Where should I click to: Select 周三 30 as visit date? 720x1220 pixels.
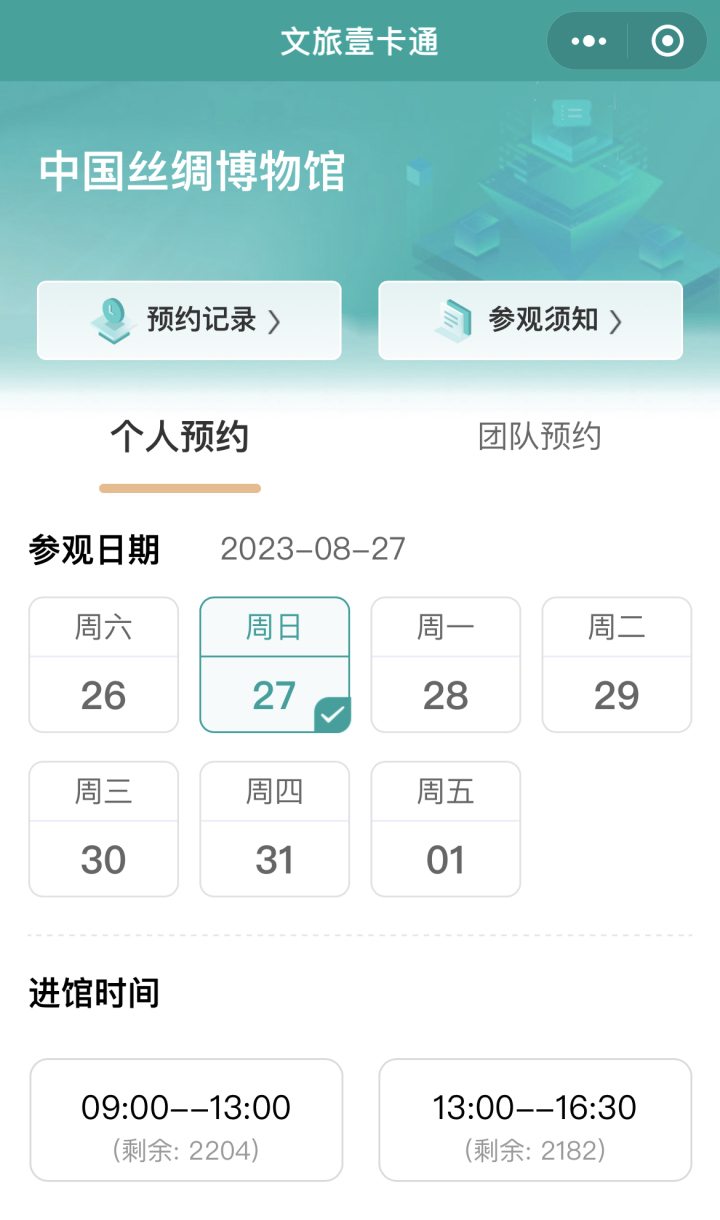104,829
